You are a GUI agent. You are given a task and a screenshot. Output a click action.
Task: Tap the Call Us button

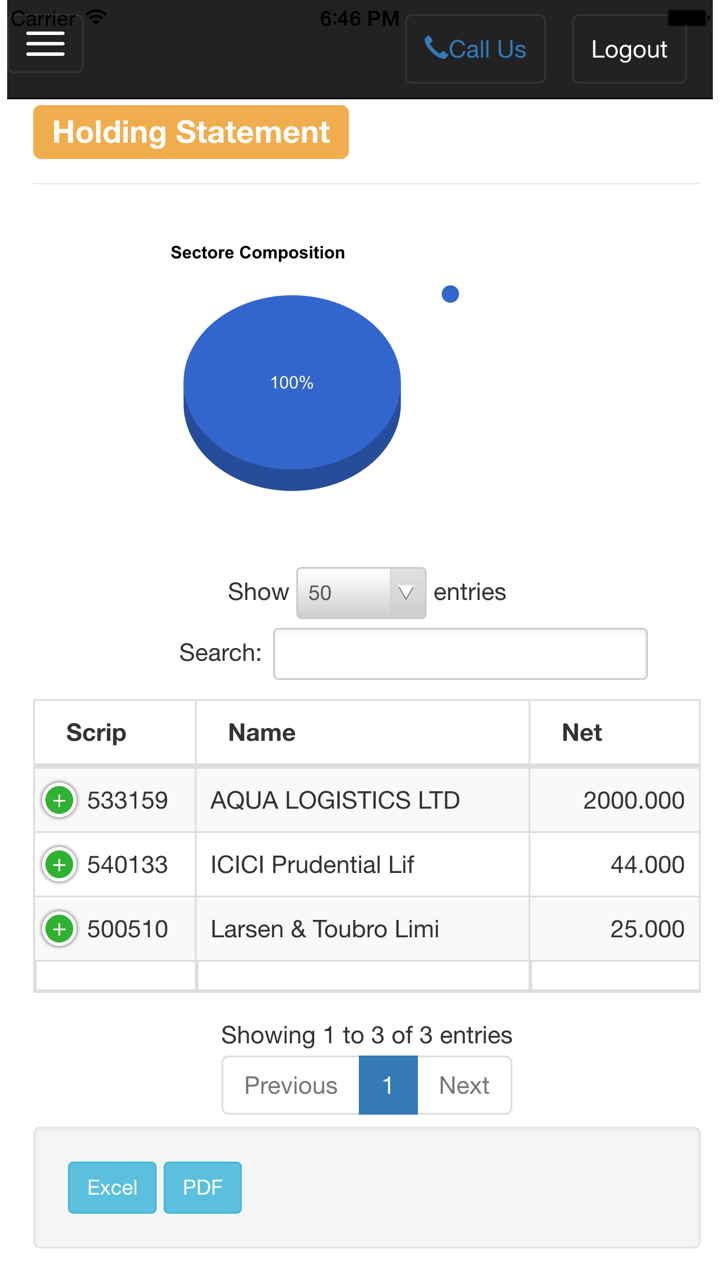tap(475, 49)
